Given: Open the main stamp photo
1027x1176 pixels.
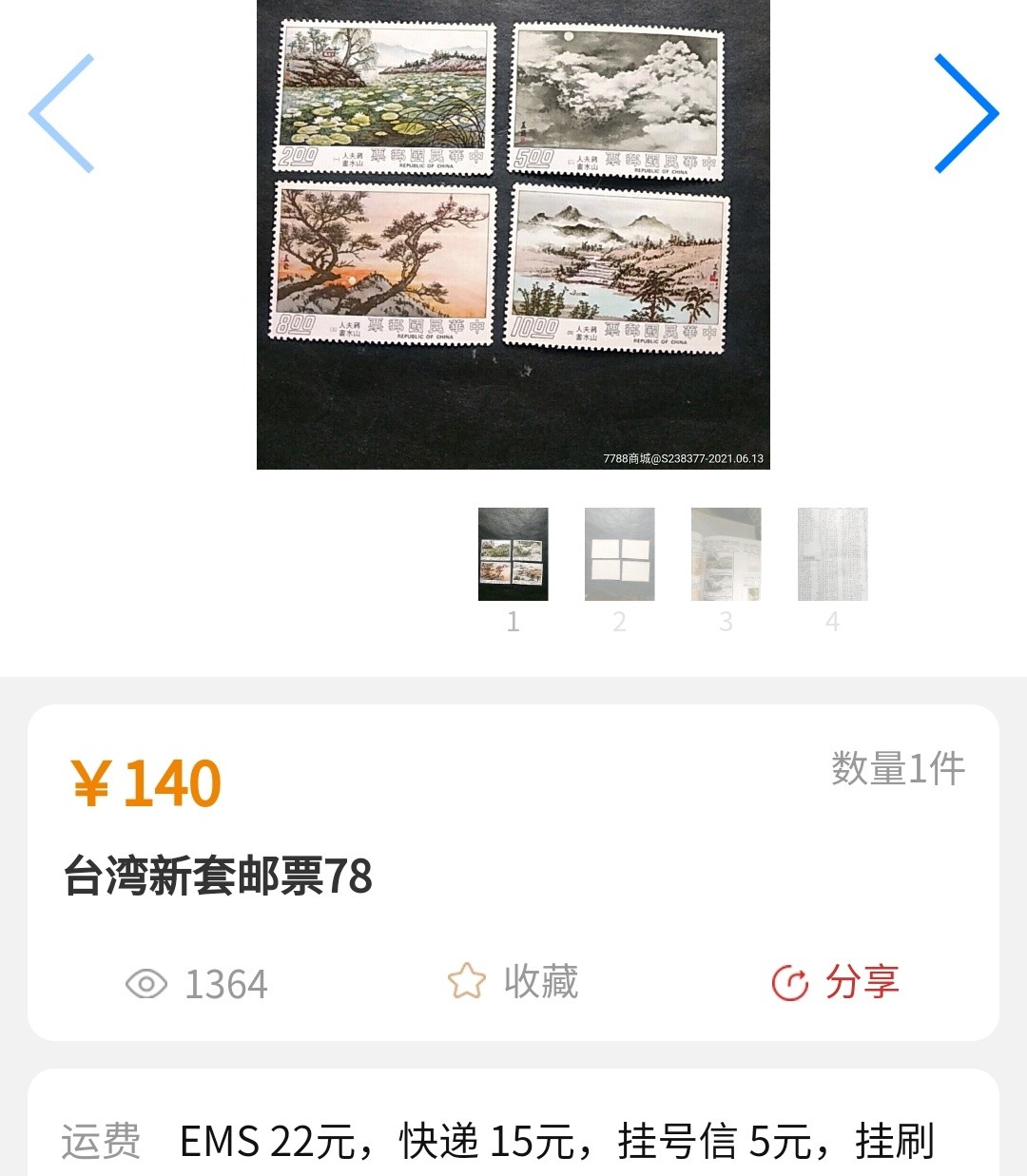Looking at the screenshot, I should coord(513,233).
